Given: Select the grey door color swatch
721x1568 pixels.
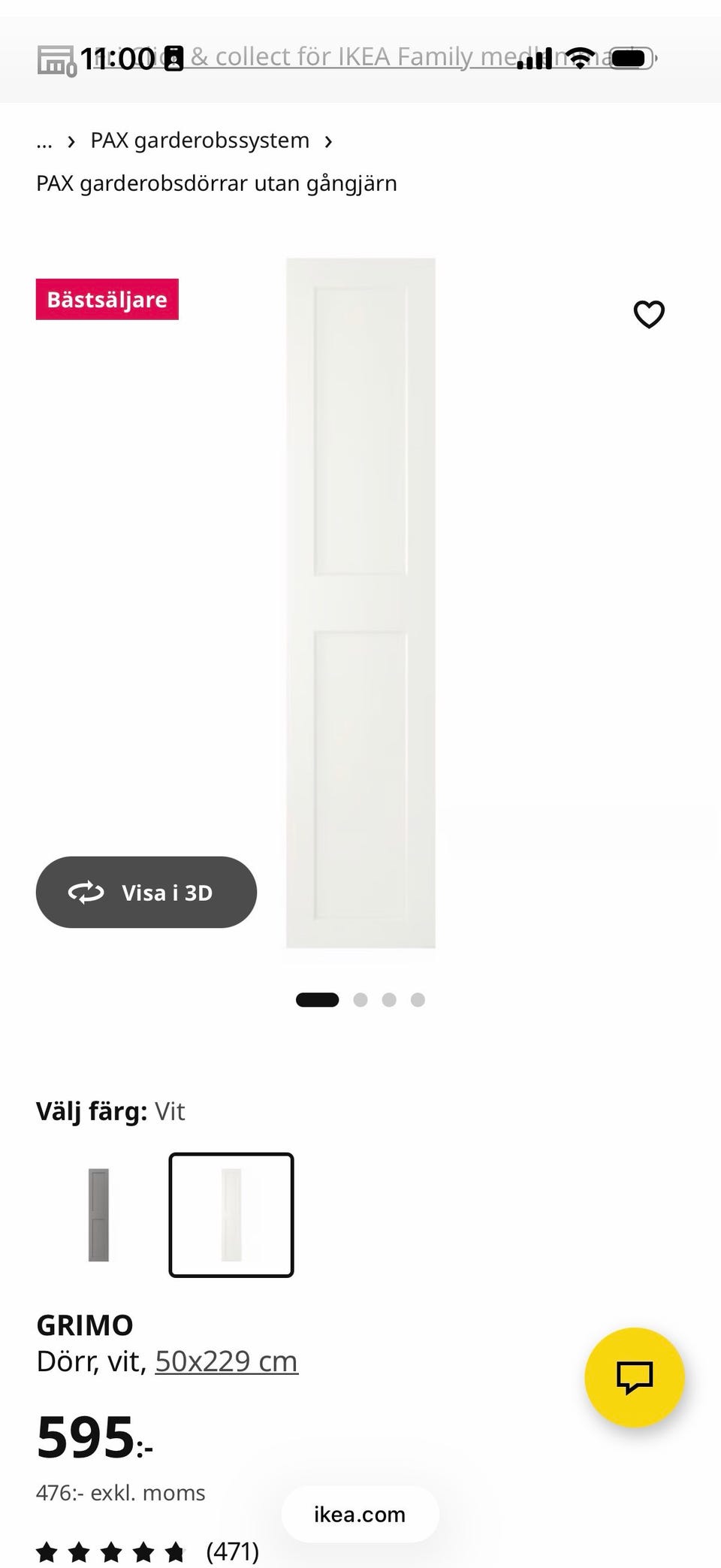Looking at the screenshot, I should (98, 1214).
